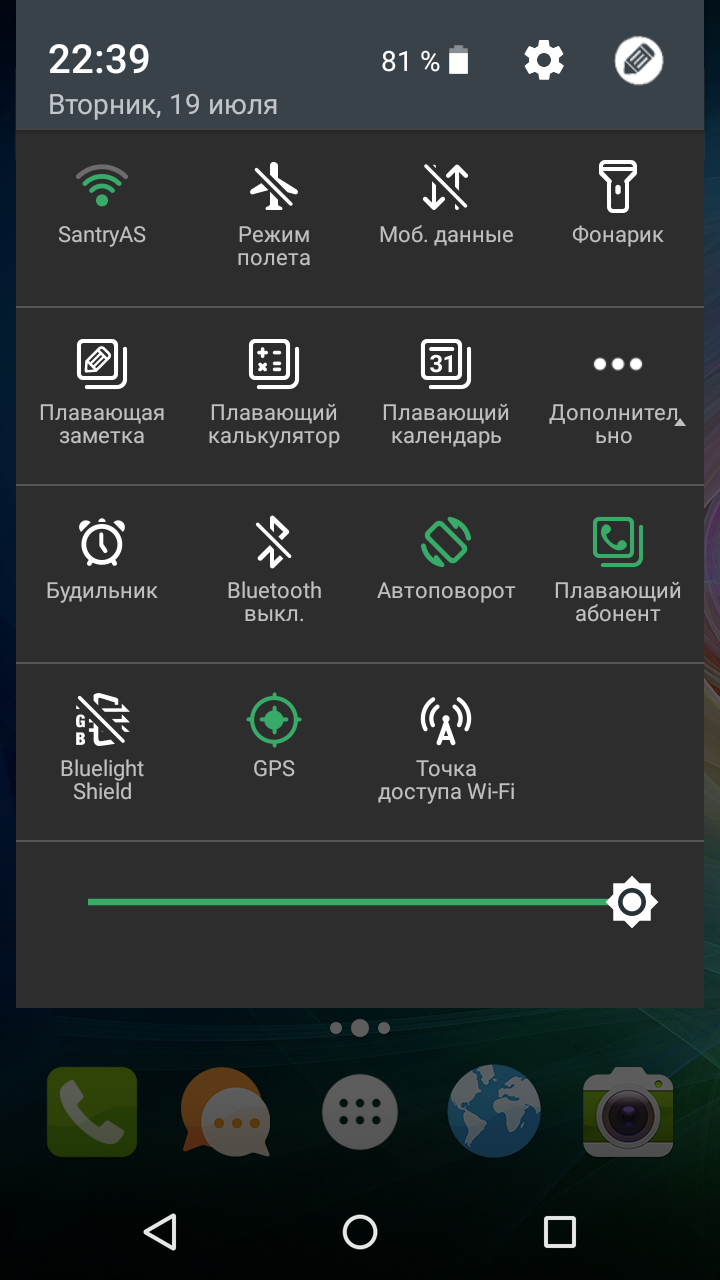Image resolution: width=720 pixels, height=1280 pixels.
Task: Turn off GPS location
Action: point(273,721)
